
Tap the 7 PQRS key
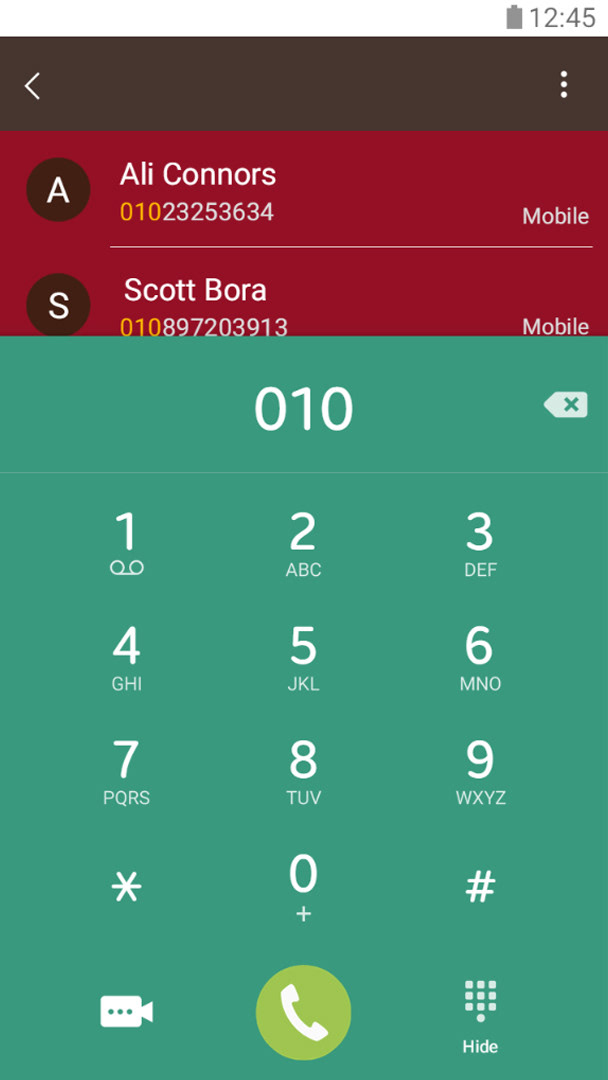tap(126, 771)
